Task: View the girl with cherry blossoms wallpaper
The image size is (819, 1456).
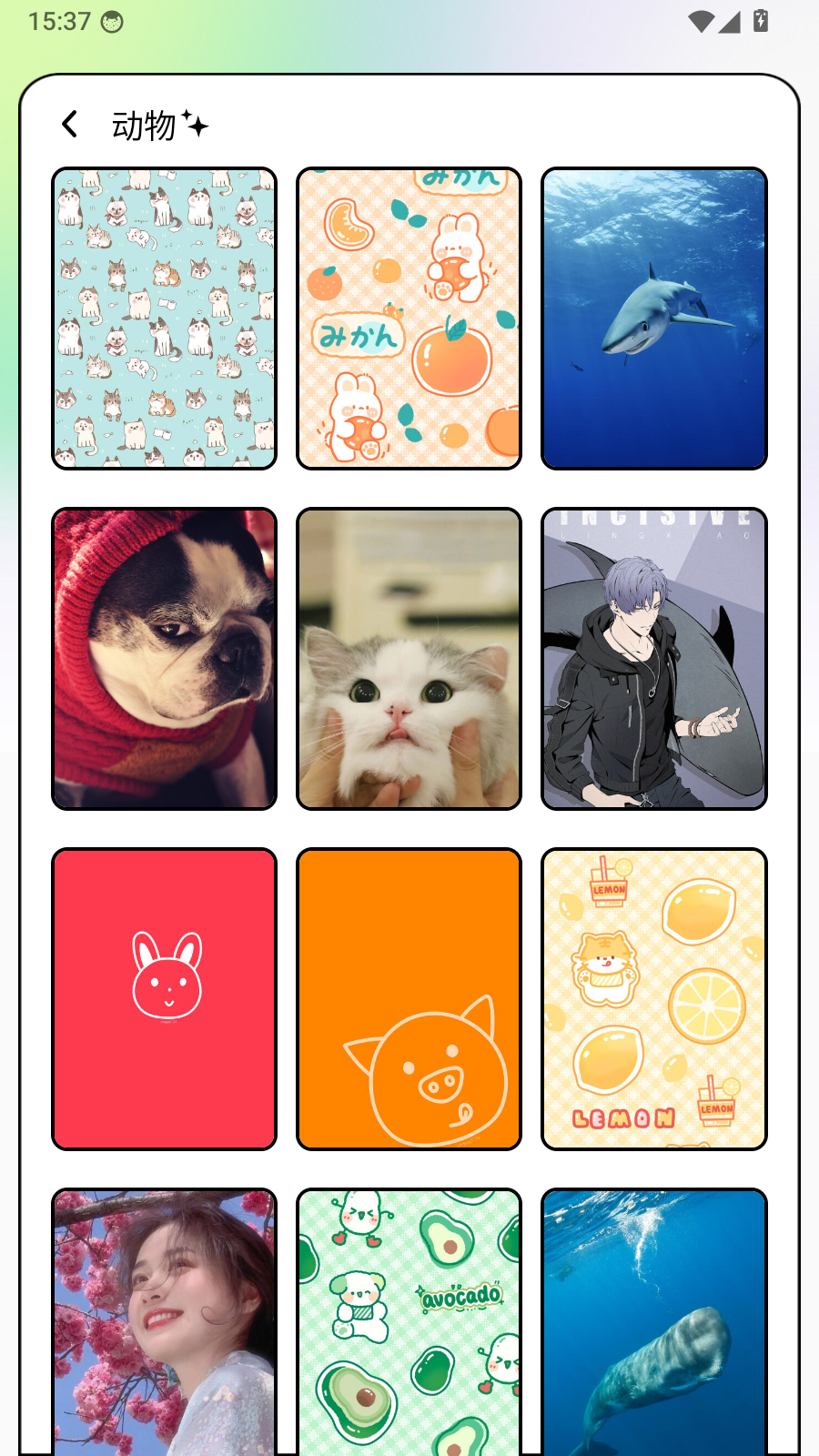Action: point(164,1322)
